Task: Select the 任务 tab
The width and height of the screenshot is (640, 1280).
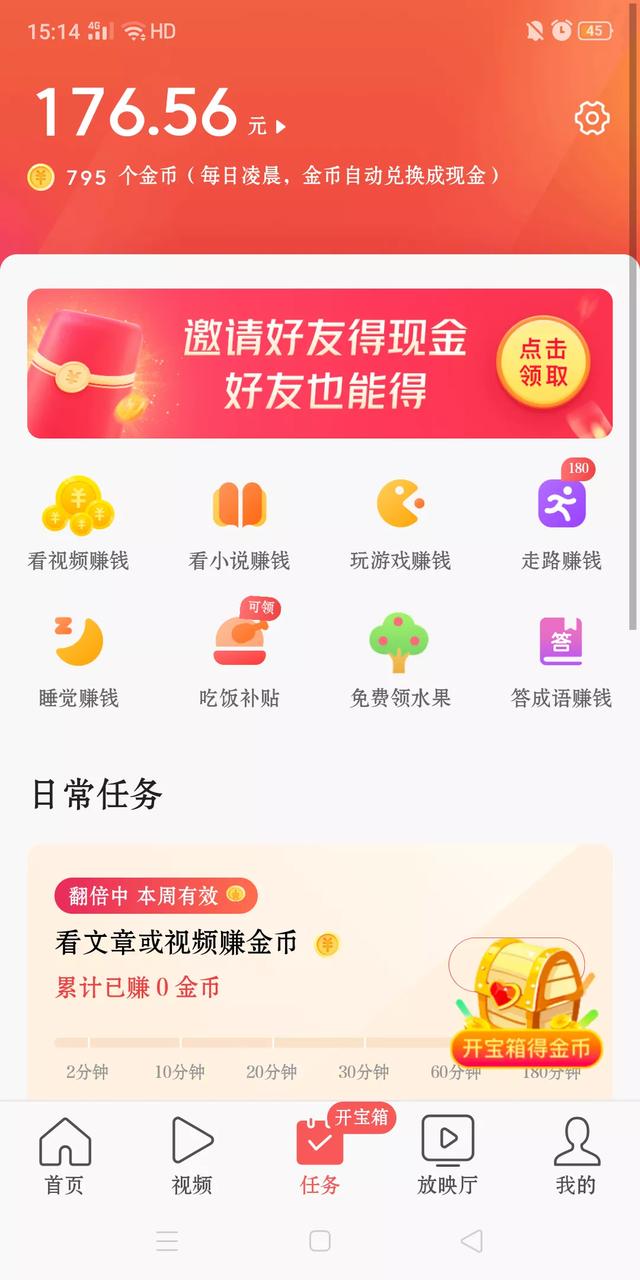Action: 320,1156
